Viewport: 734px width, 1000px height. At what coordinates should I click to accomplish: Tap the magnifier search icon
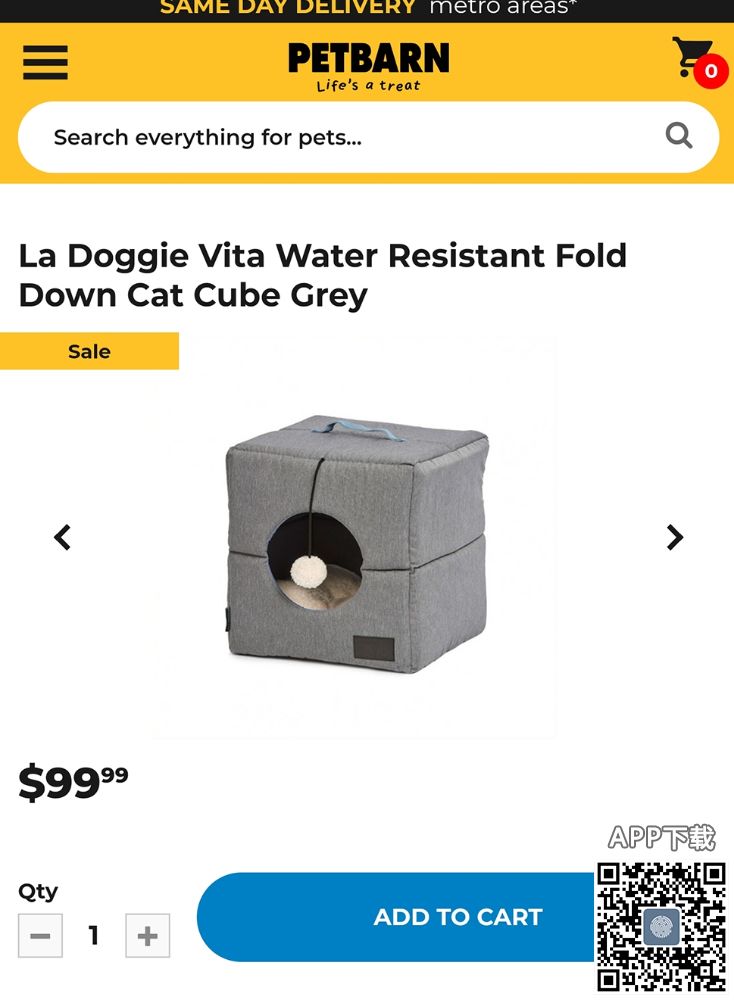tap(679, 136)
